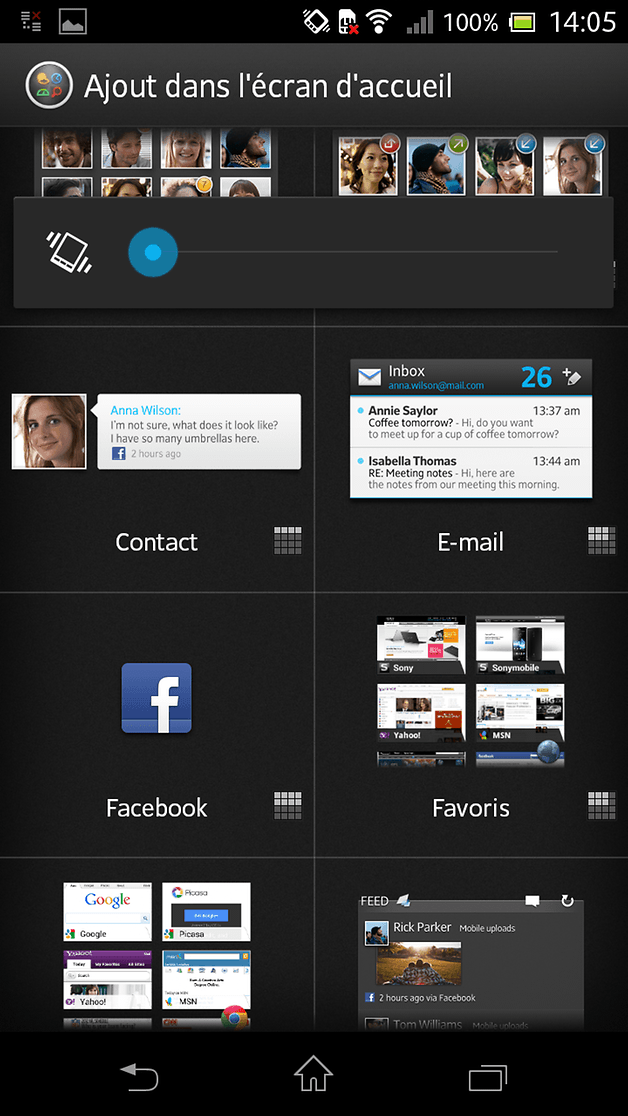The width and height of the screenshot is (628, 1116).
Task: Select the Rick Parker feed widget
Action: [470, 950]
